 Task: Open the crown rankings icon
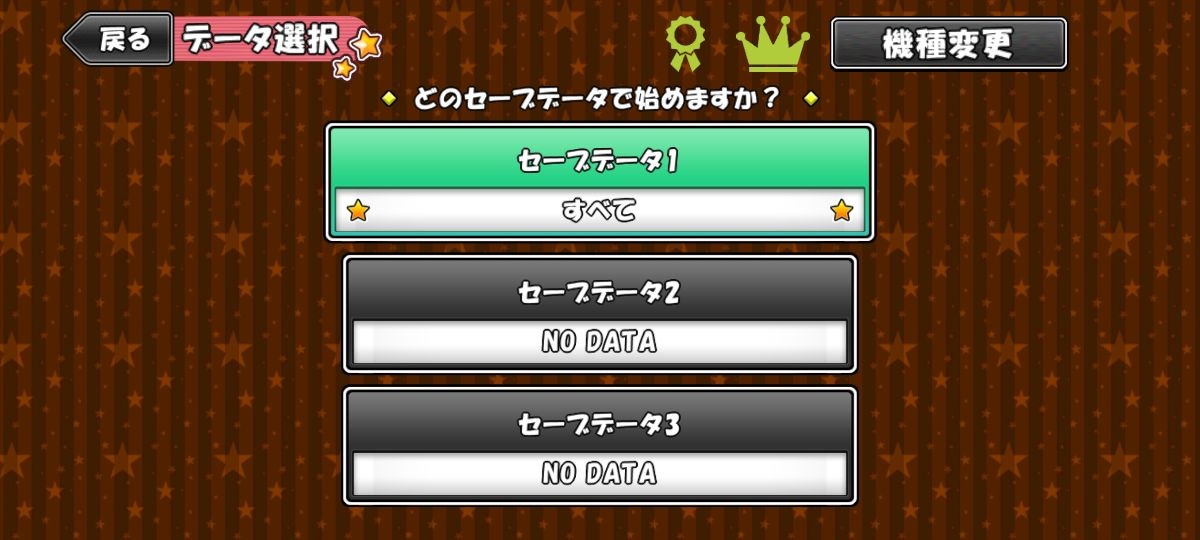click(x=772, y=45)
